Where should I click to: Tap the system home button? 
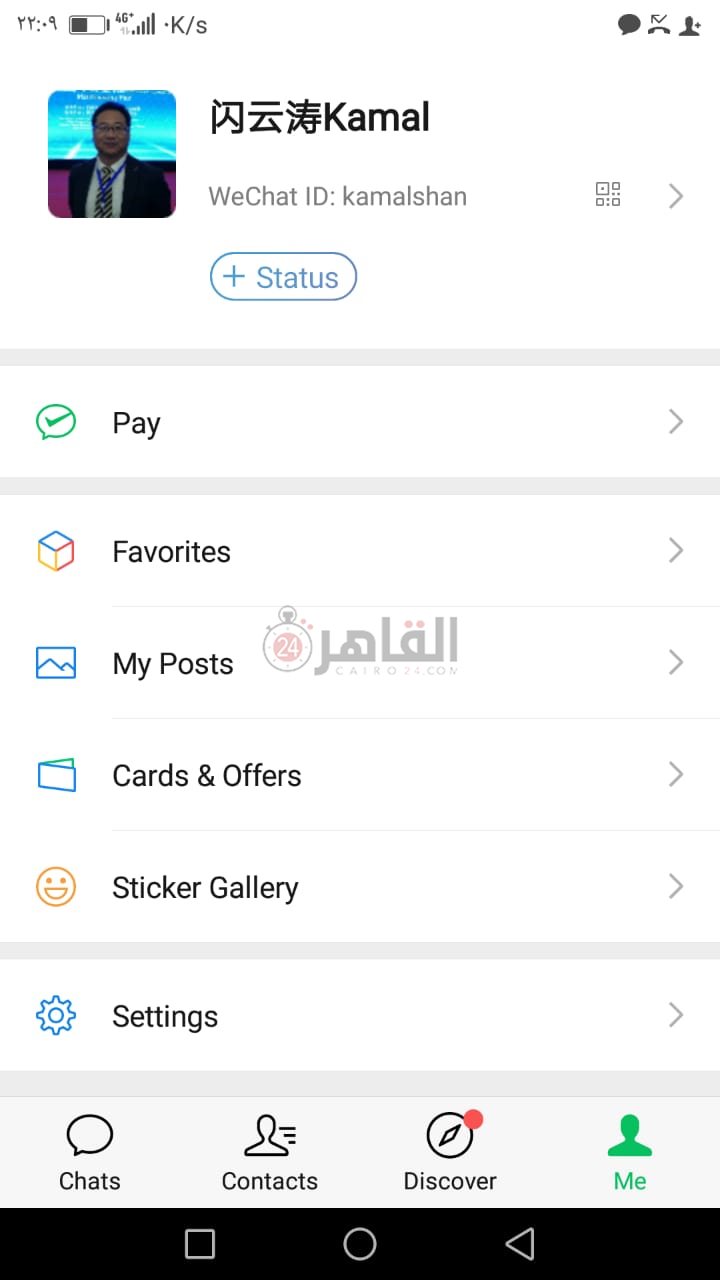tap(360, 1244)
